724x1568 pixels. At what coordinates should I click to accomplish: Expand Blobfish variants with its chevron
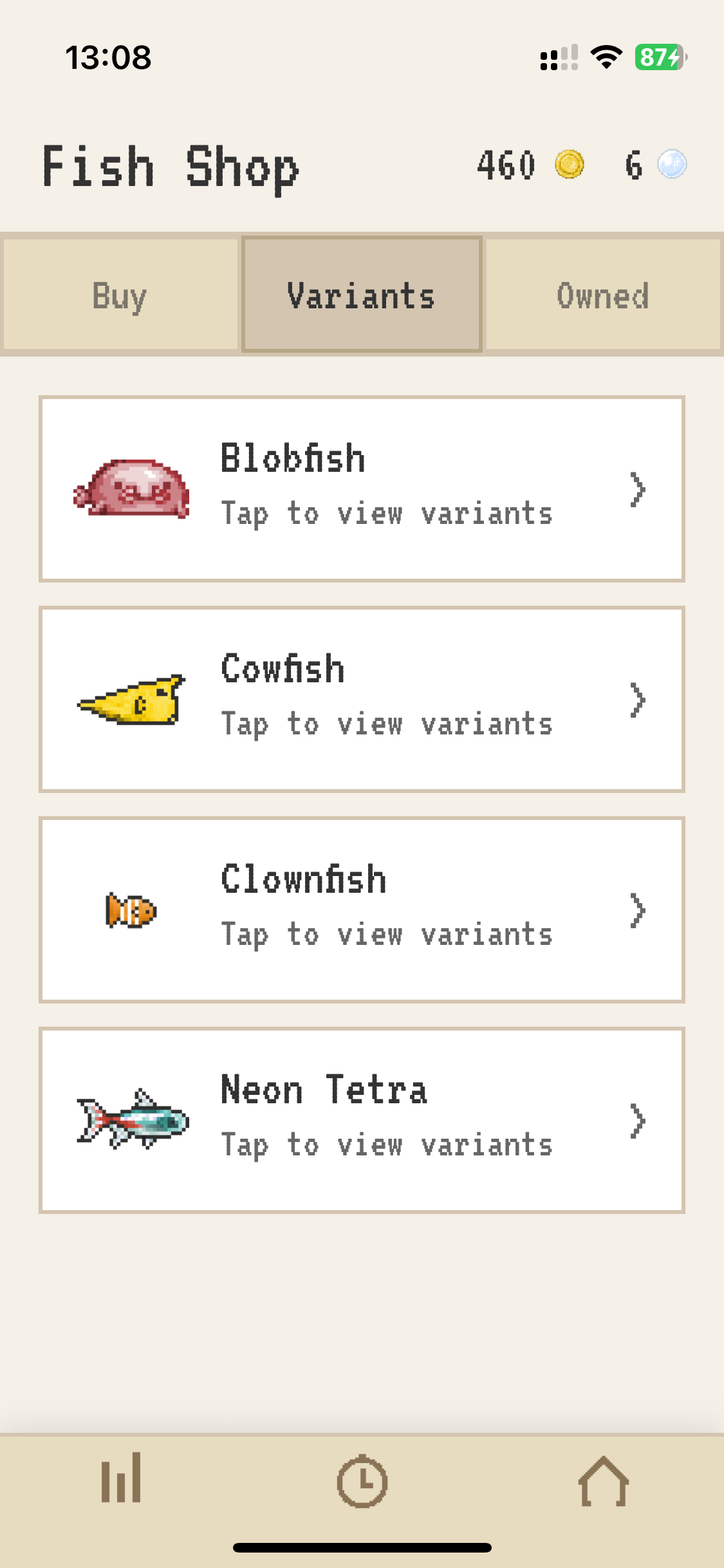pyautogui.click(x=638, y=489)
